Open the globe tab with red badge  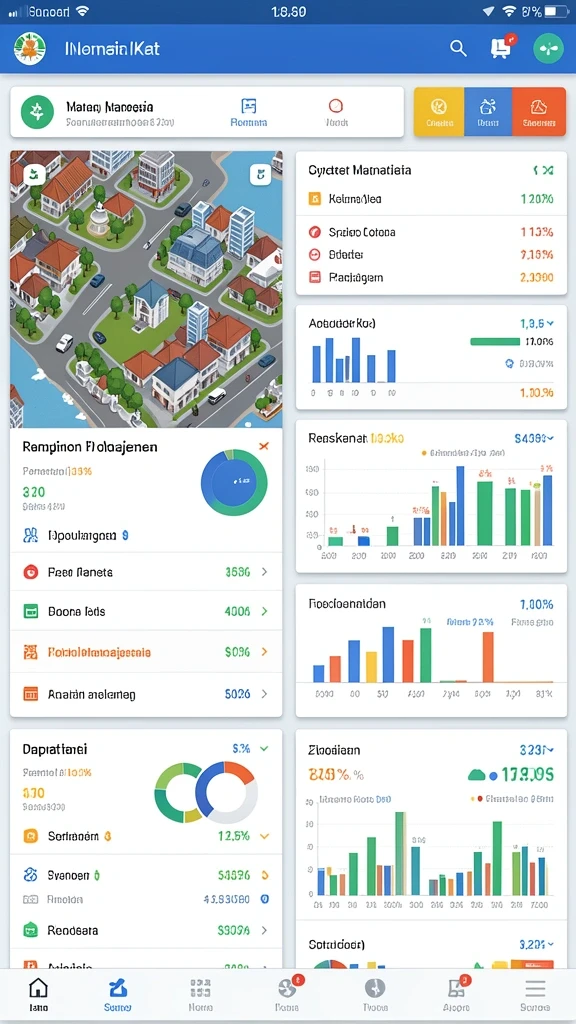pyautogui.click(x=288, y=994)
